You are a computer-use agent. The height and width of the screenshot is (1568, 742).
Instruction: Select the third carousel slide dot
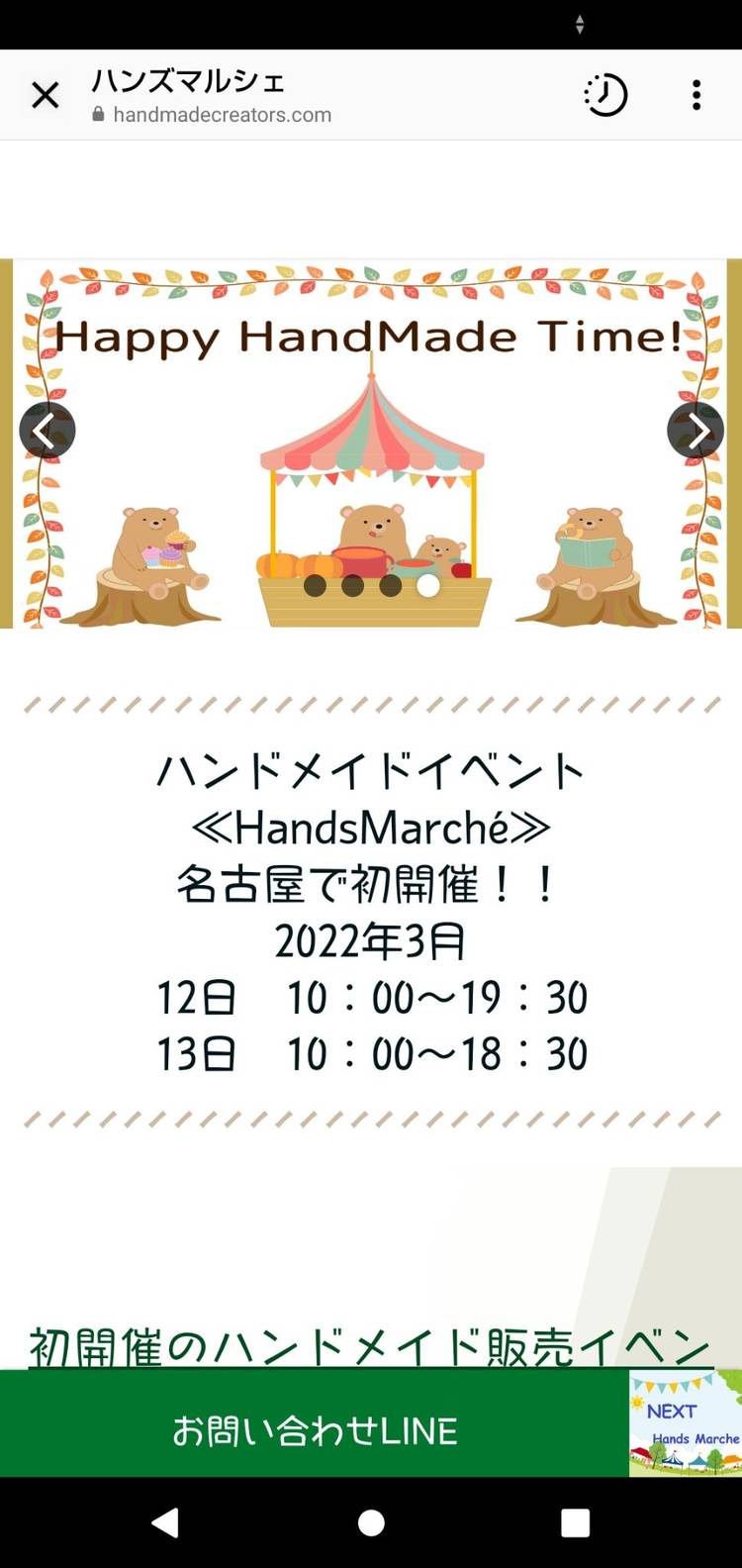(x=391, y=585)
